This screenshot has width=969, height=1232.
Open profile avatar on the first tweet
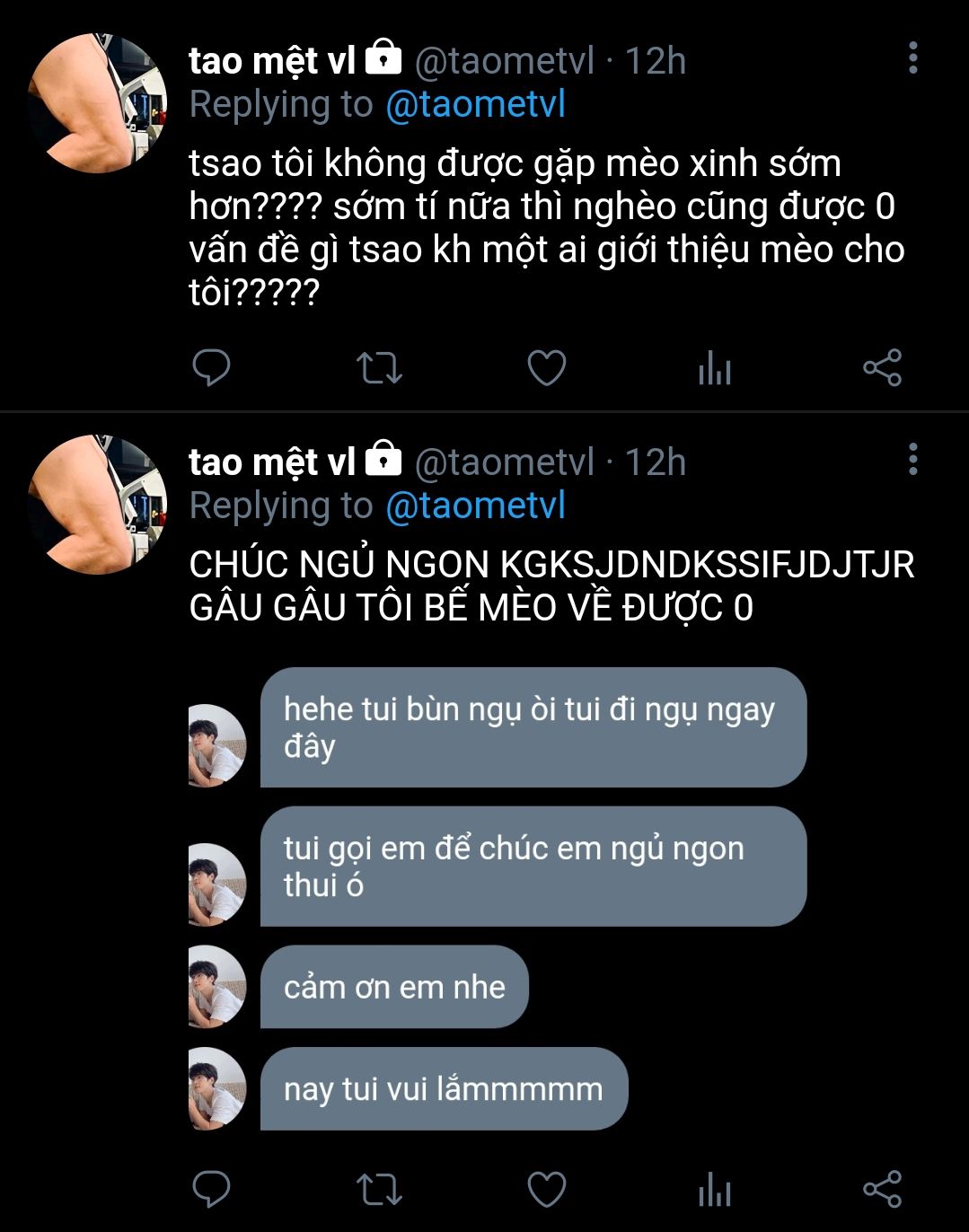[x=97, y=103]
